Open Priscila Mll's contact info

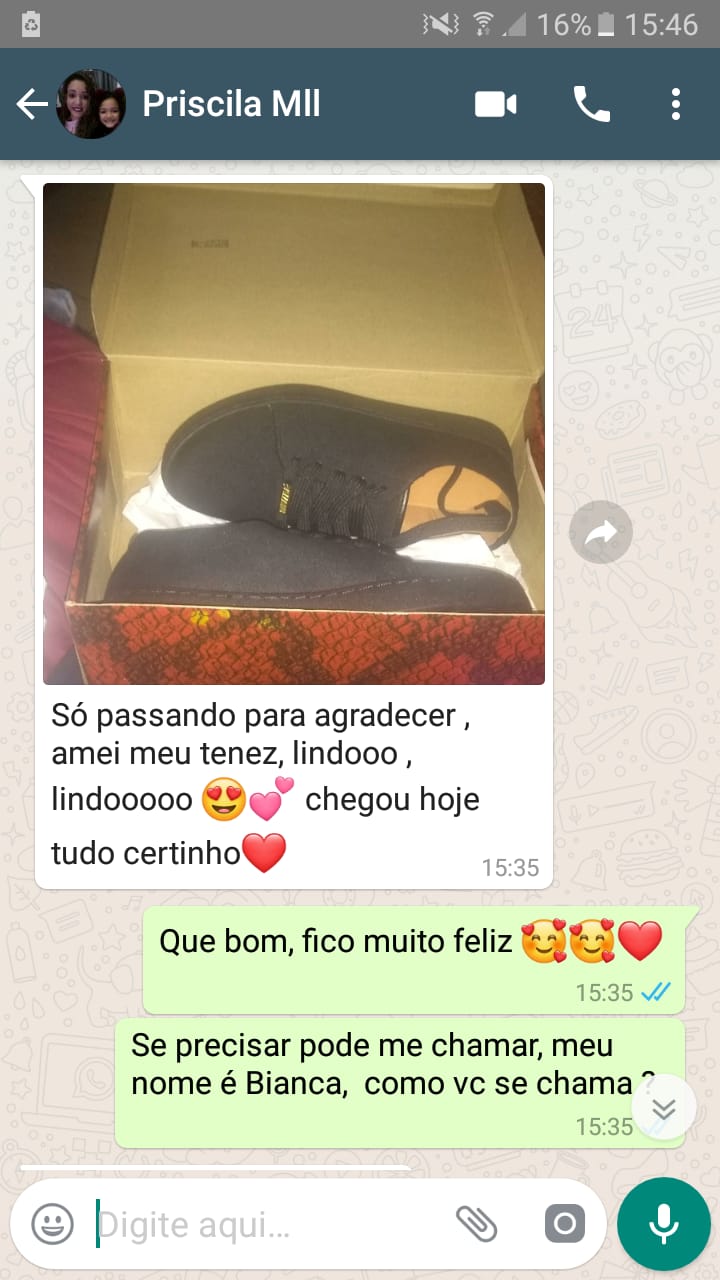coord(231,104)
